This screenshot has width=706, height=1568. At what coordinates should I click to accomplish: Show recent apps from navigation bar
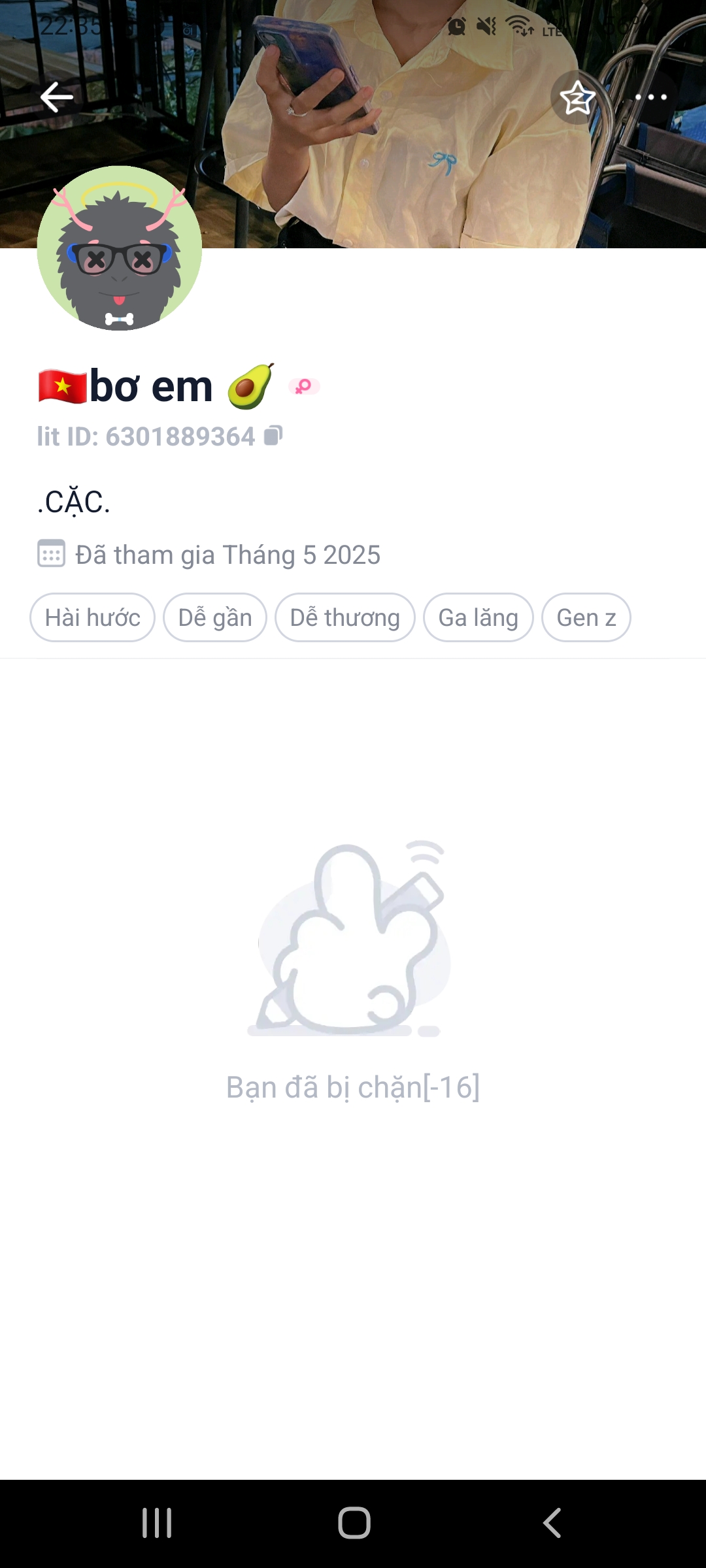[157, 1523]
